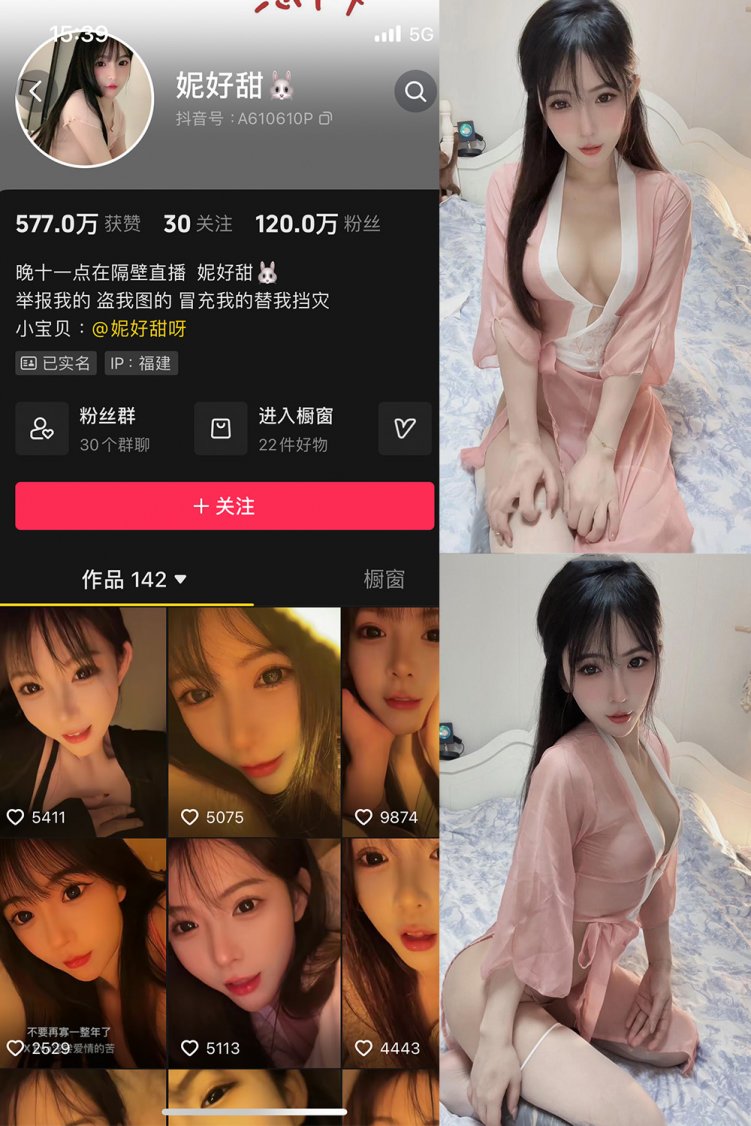
Task: Tap the rabbit emoji beside the username
Action: pos(281,85)
